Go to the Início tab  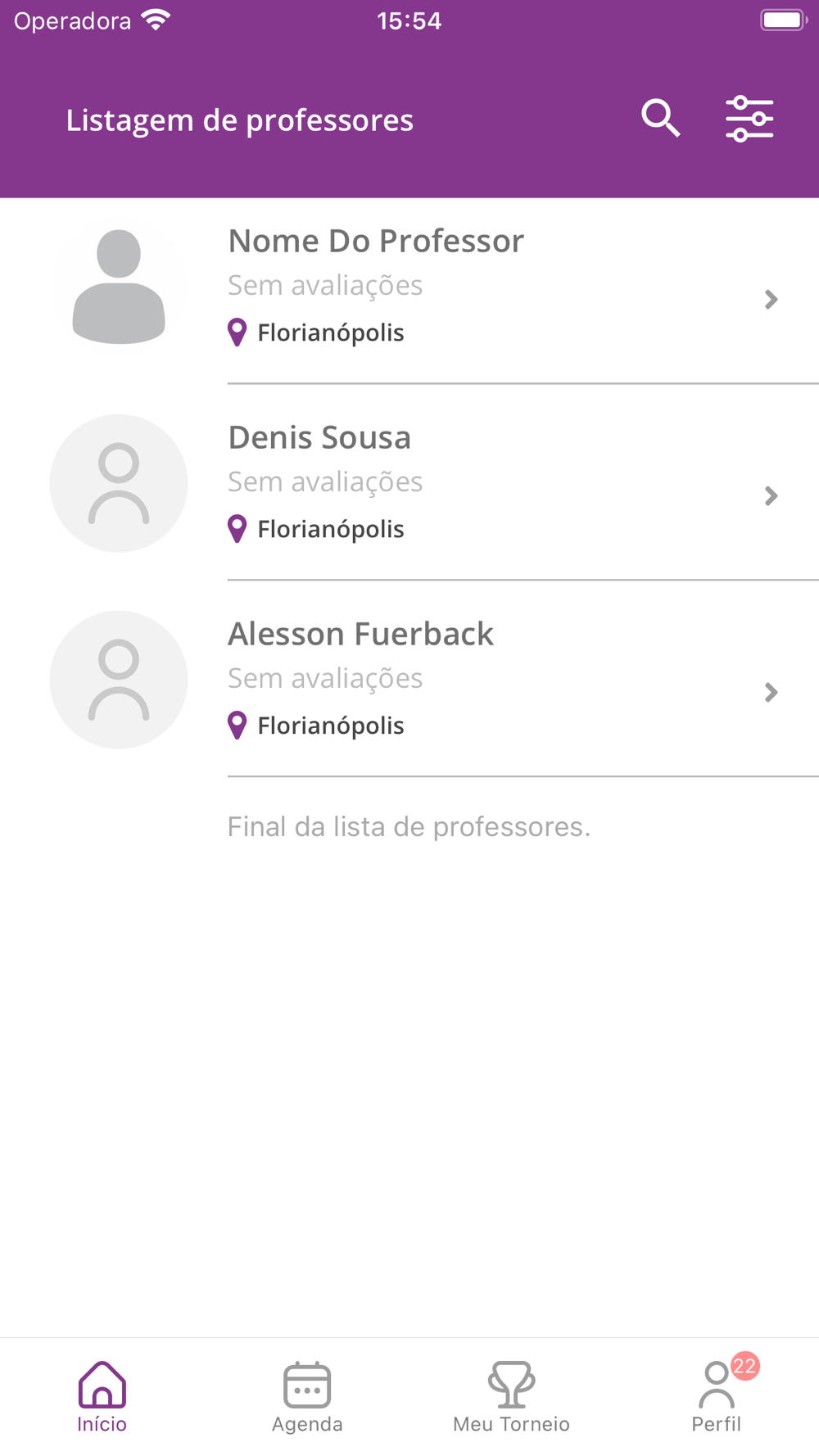[x=102, y=1397]
